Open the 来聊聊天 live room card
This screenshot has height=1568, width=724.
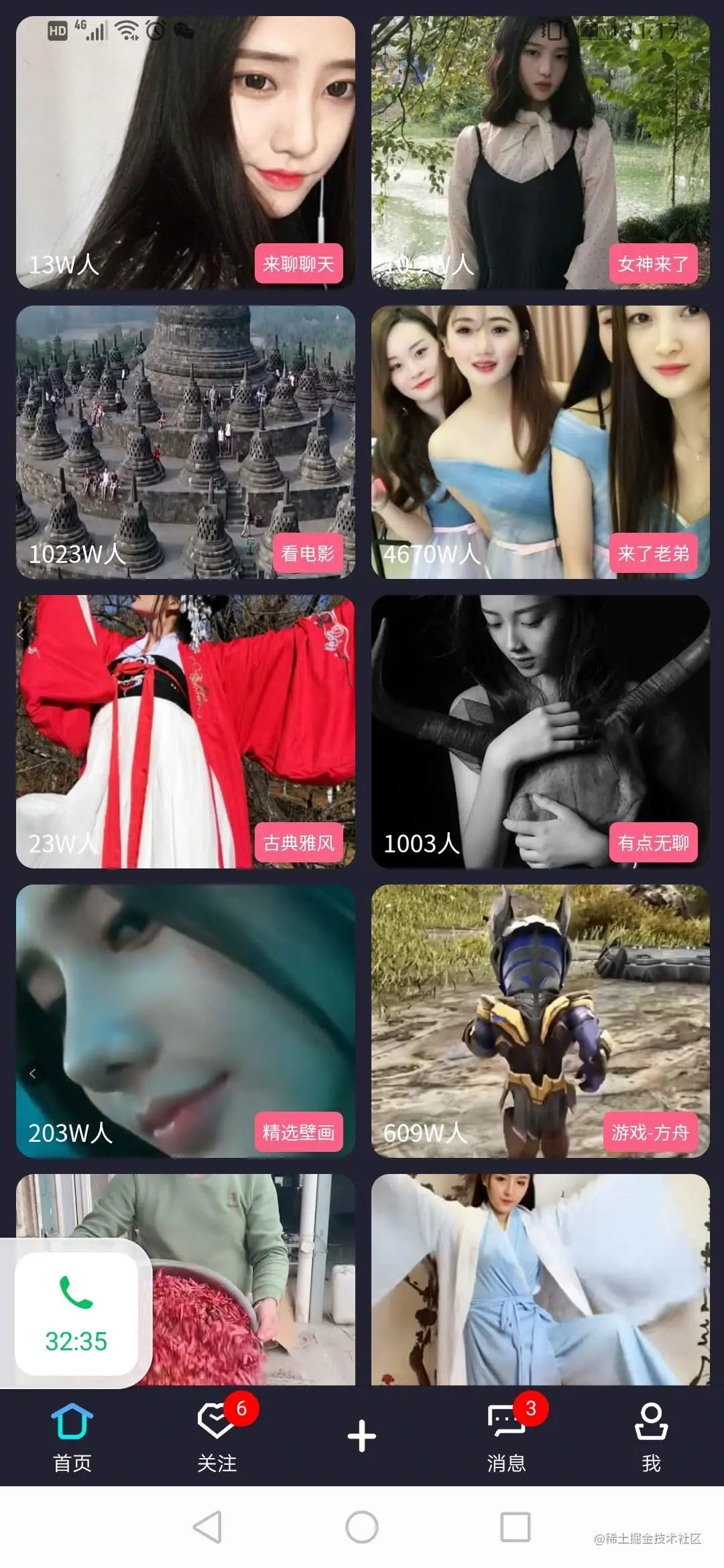[x=186, y=152]
